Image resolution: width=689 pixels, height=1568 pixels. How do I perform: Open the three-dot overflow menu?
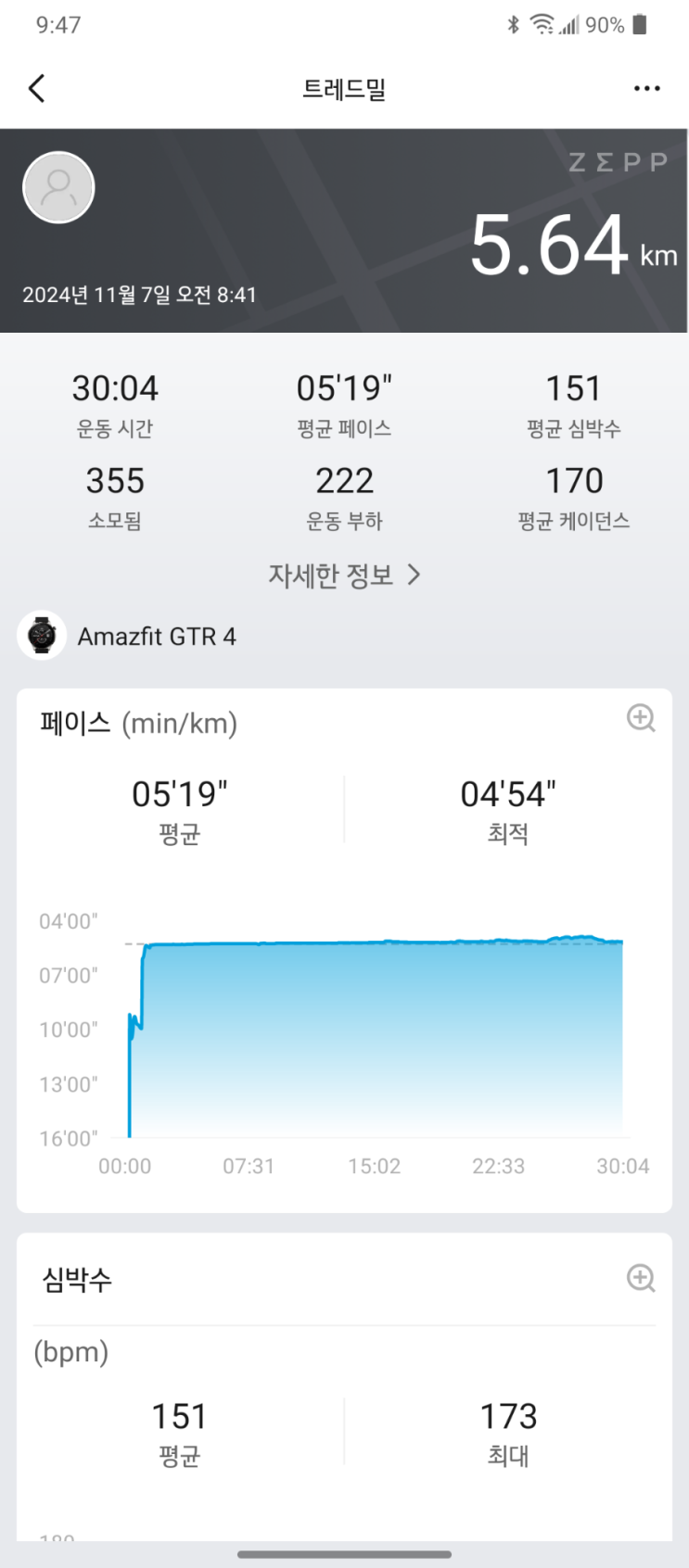click(646, 89)
